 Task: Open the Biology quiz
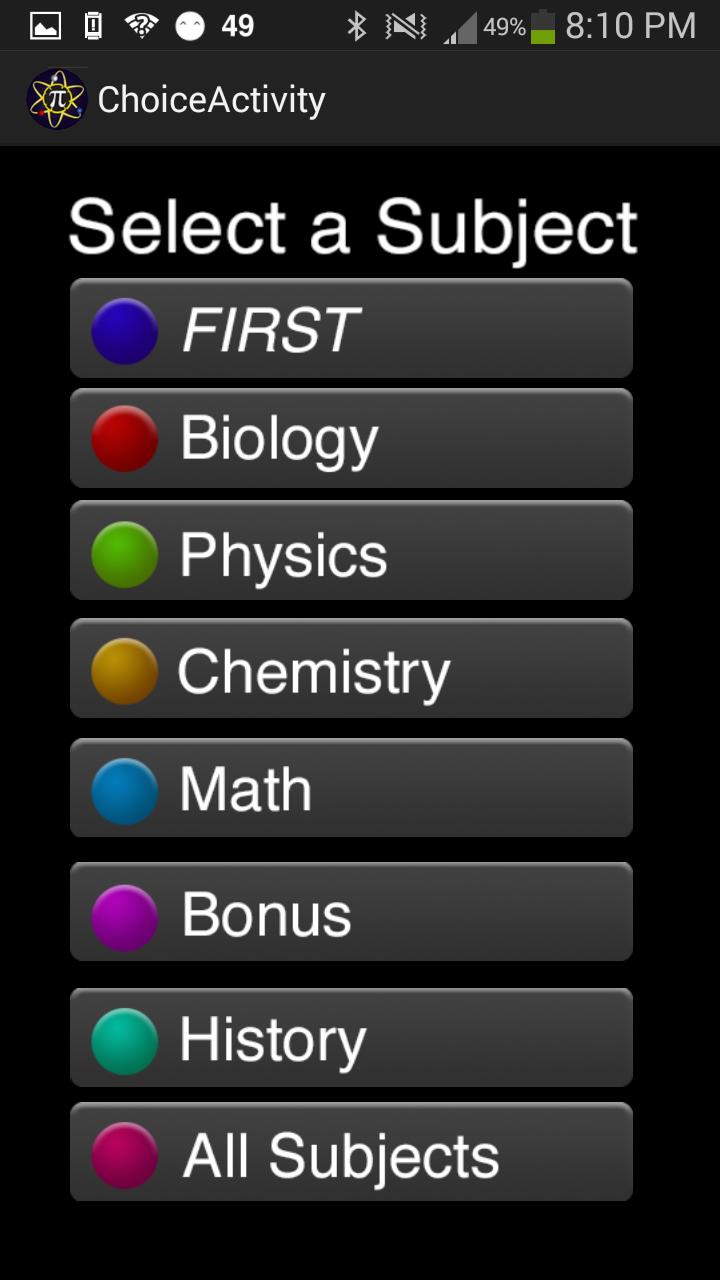(350, 438)
